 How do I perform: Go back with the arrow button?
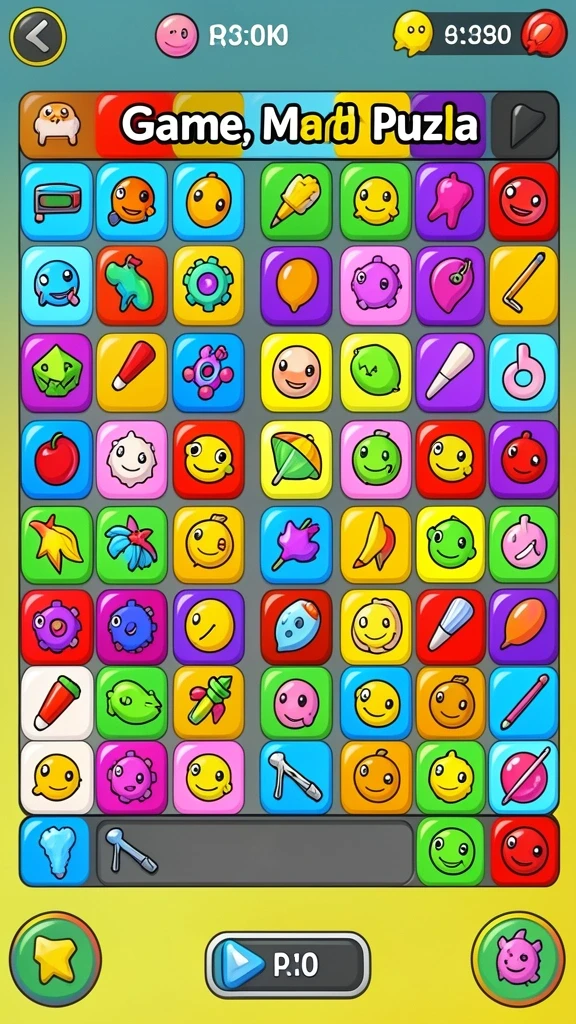point(38,36)
